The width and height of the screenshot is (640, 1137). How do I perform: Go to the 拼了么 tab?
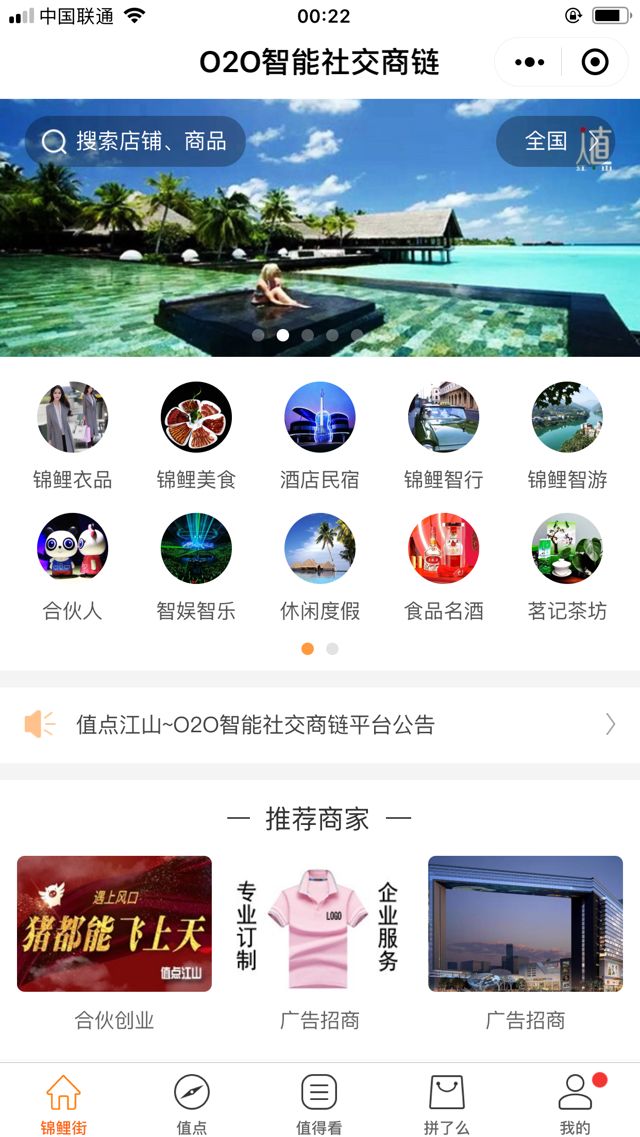tap(446, 1103)
